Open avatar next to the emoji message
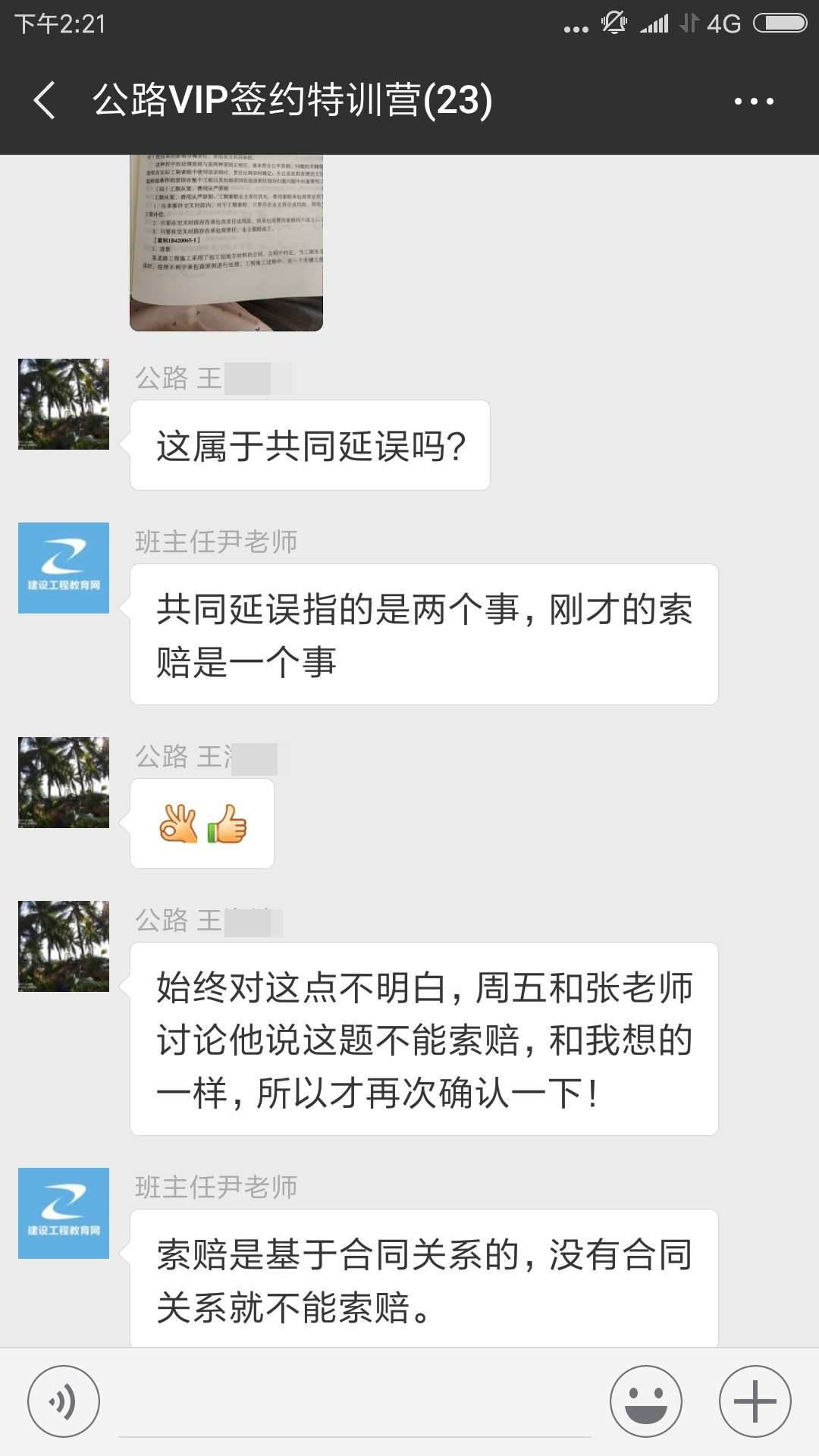 click(64, 783)
